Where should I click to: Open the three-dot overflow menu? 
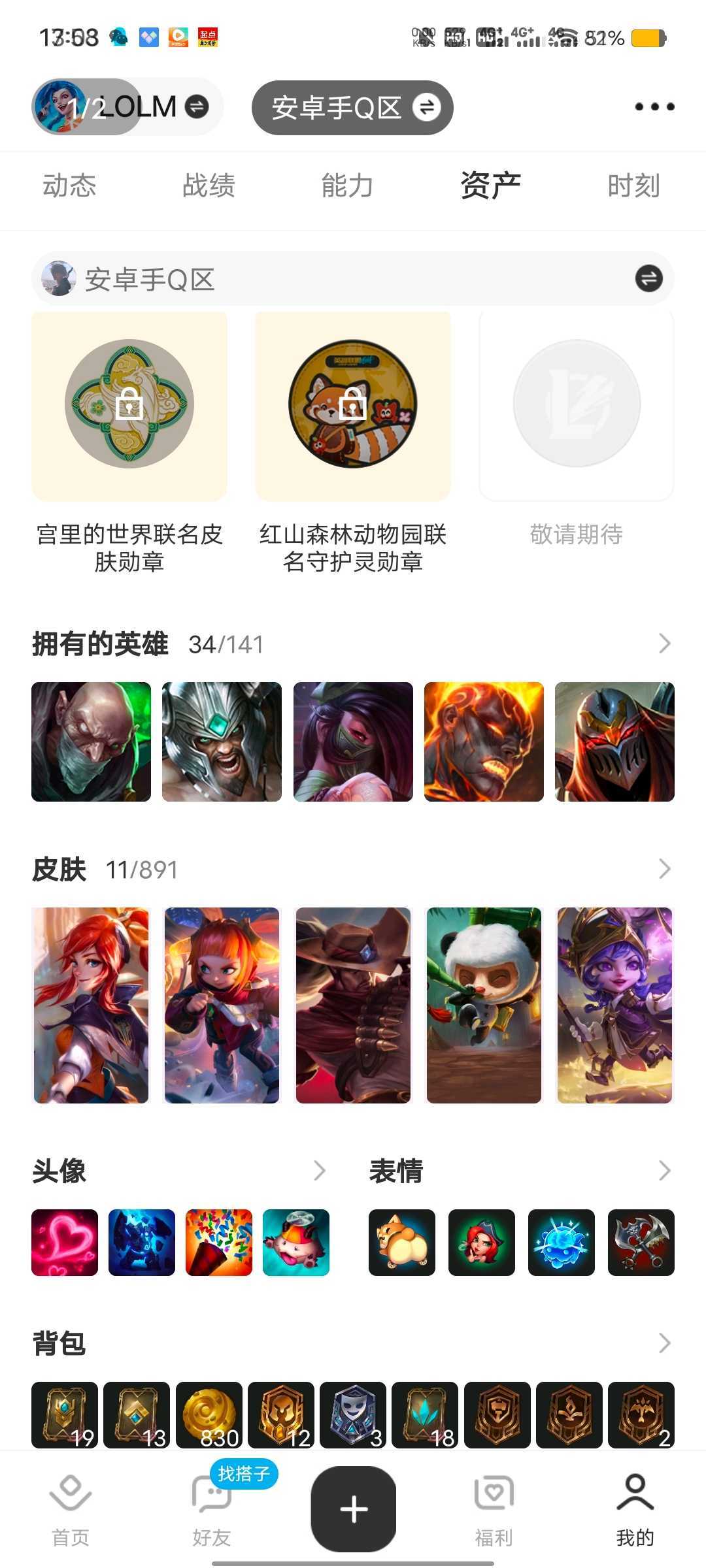[654, 106]
